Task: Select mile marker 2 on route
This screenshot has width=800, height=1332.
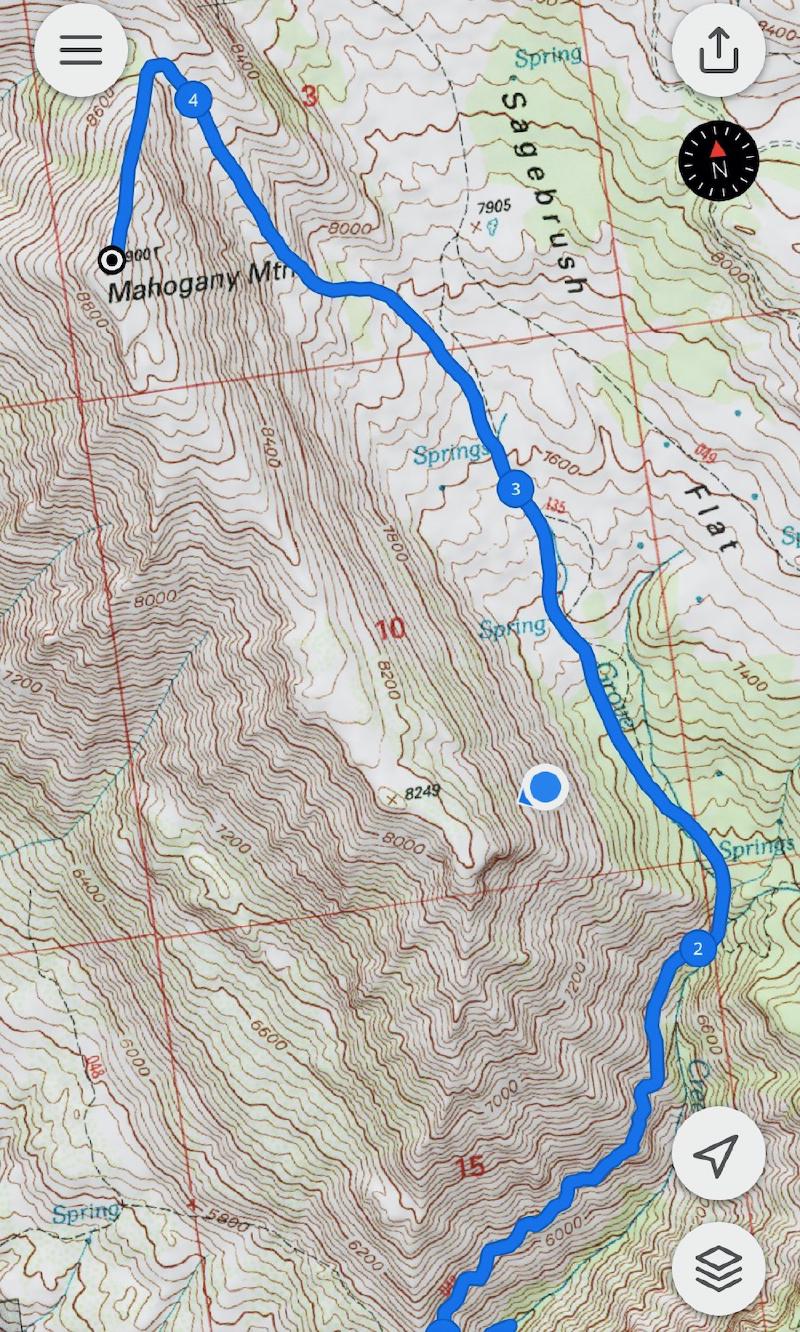Action: (x=698, y=949)
